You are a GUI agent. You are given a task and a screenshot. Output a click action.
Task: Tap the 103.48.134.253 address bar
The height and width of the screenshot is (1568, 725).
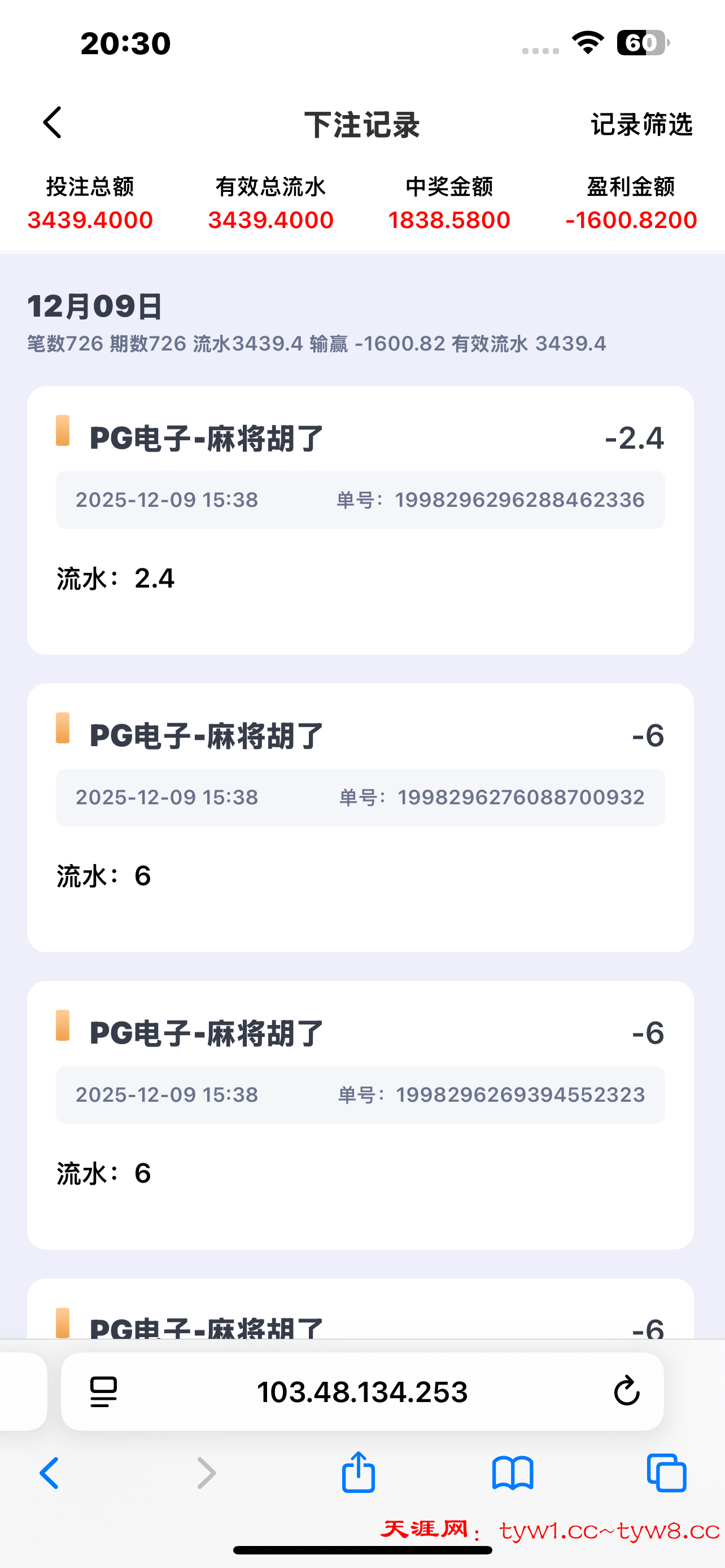point(361,1392)
